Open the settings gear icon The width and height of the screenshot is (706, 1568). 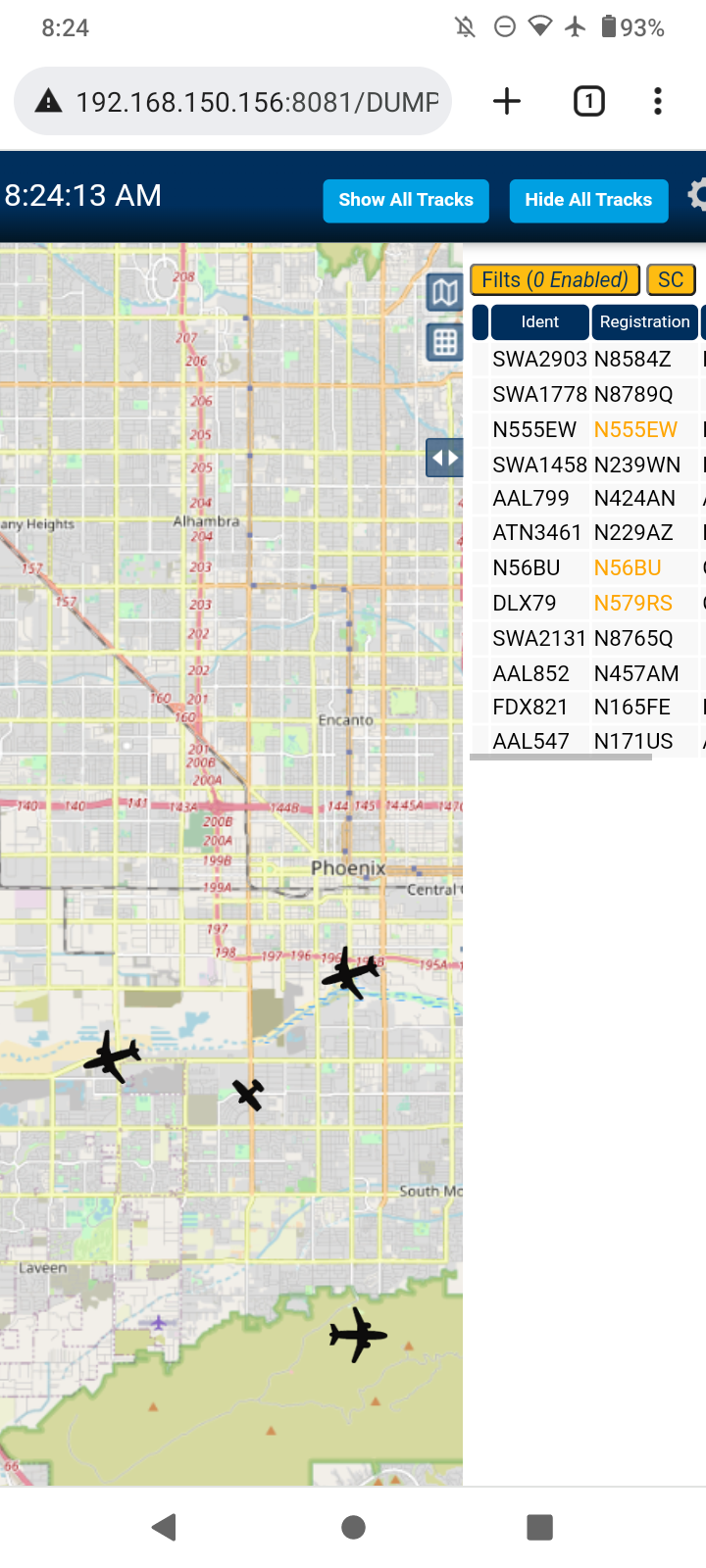coord(696,195)
